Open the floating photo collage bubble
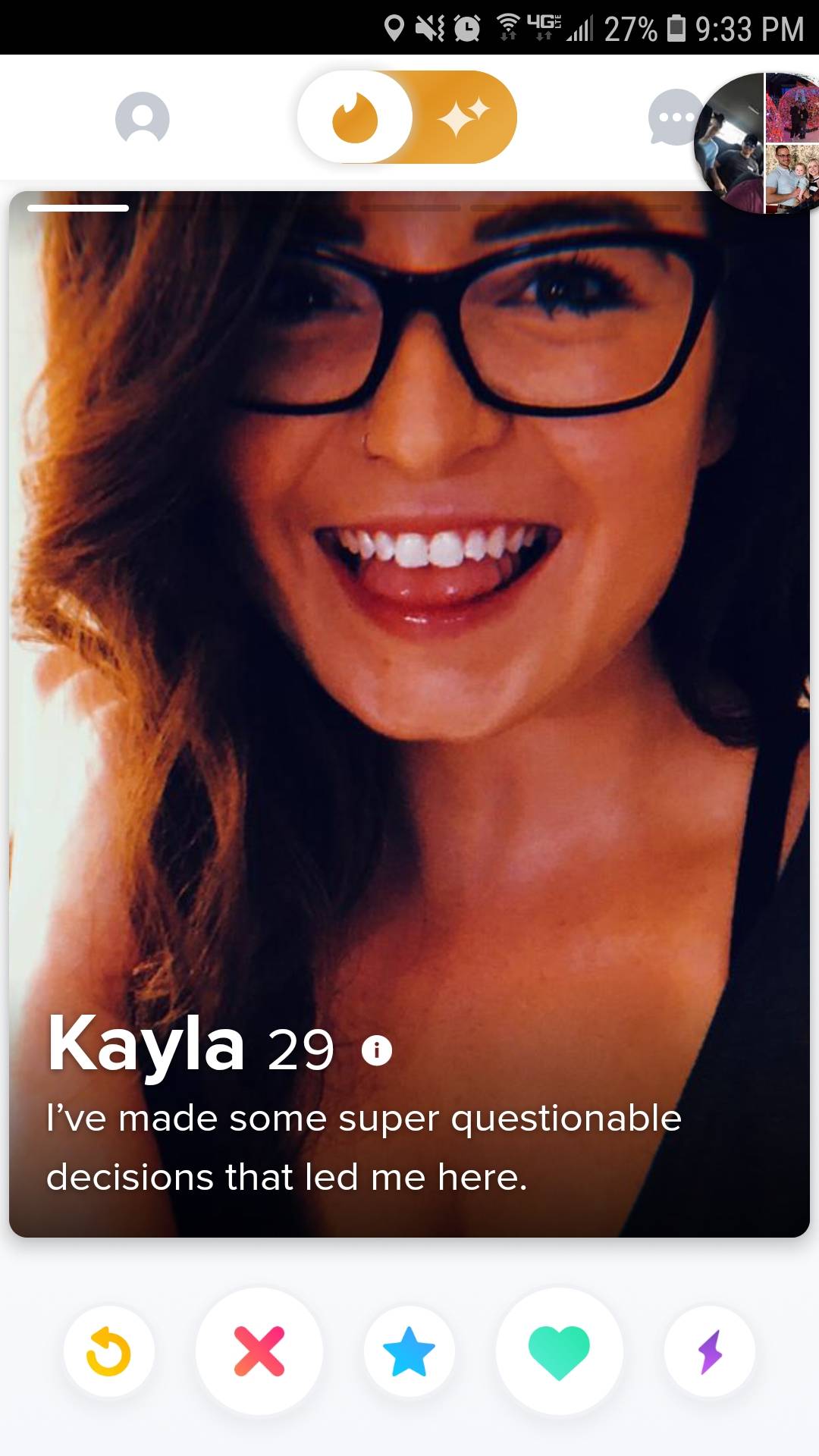The image size is (819, 1456). 758,144
